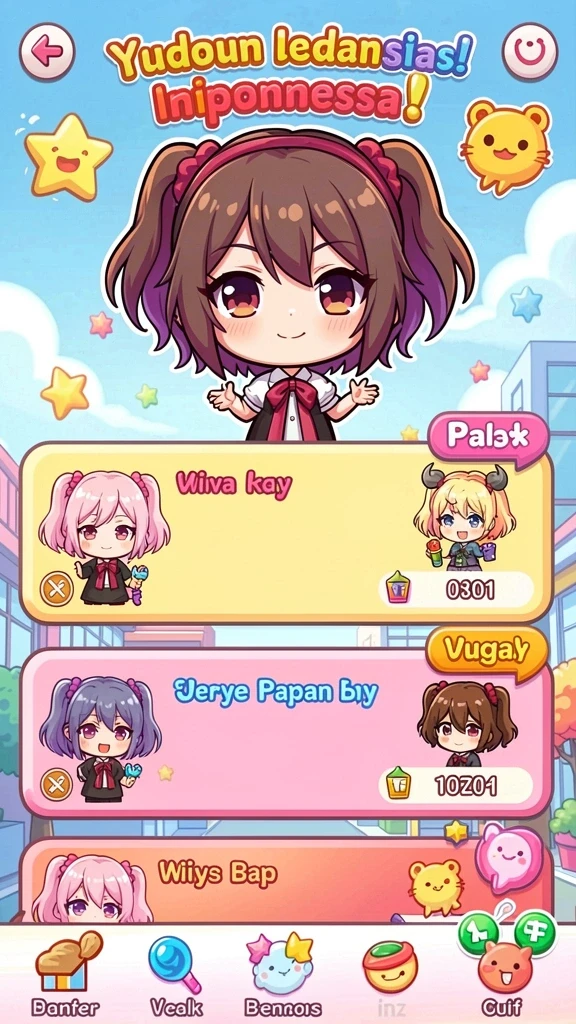Open the pink chat bubble button

[x=508, y=857]
